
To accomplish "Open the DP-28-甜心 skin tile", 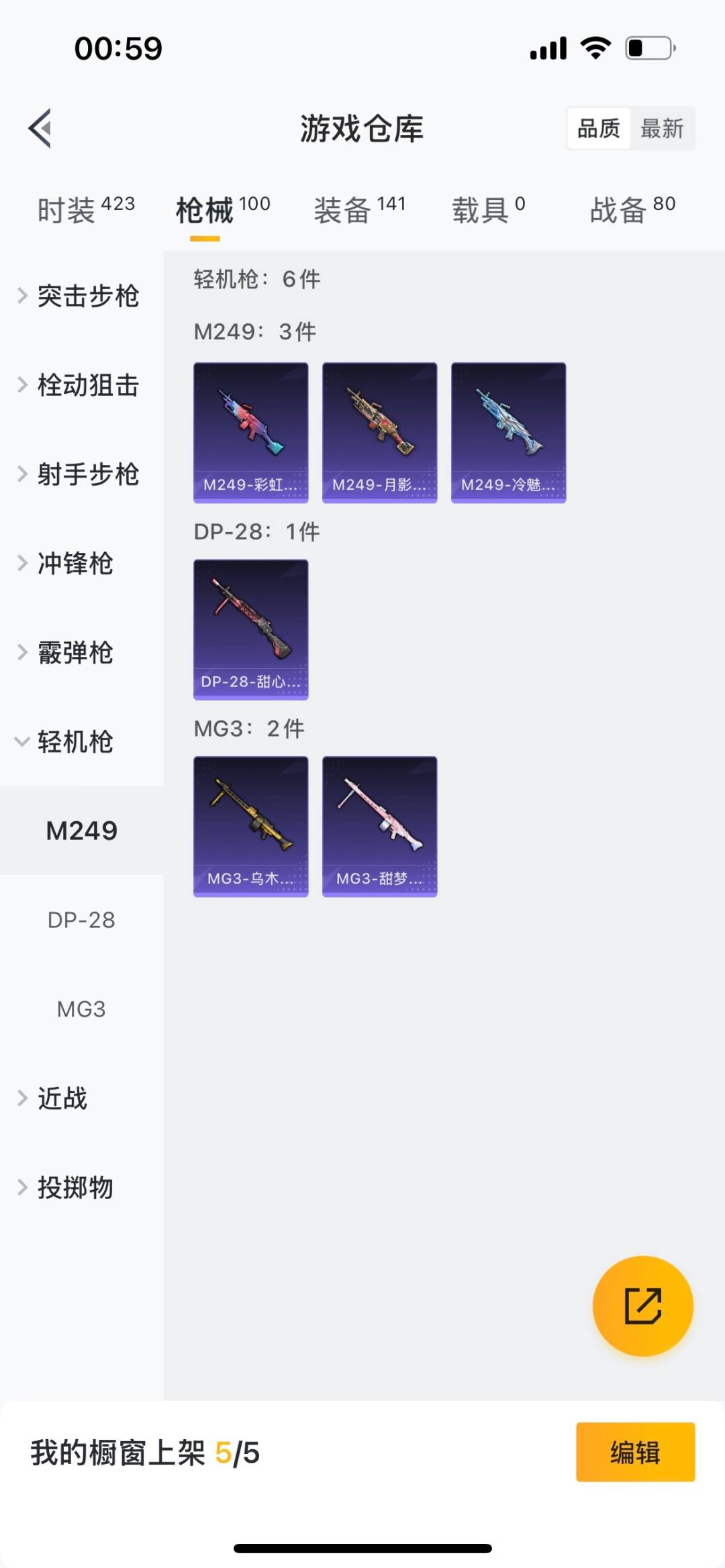I will tap(251, 629).
